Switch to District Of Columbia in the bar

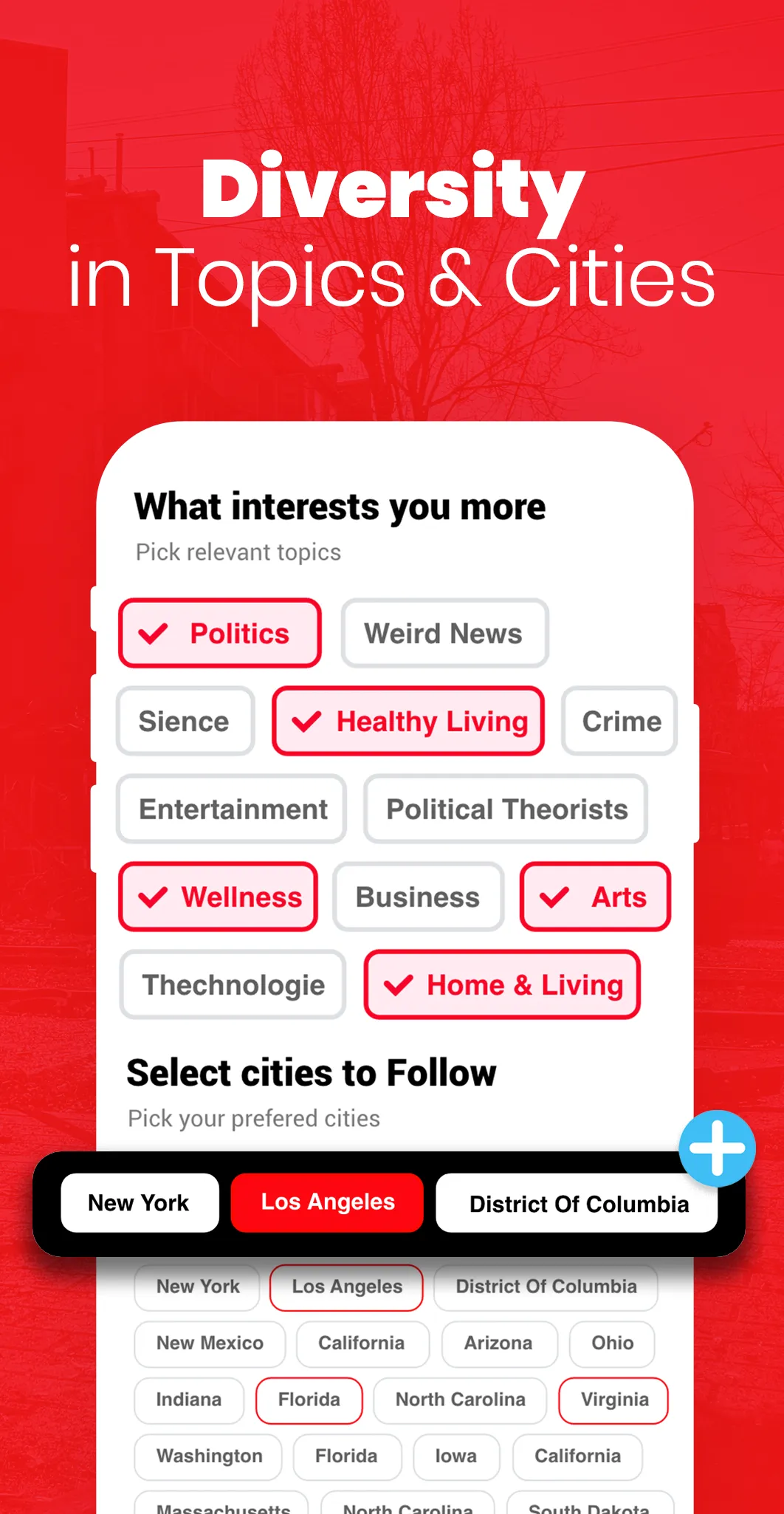click(x=579, y=1203)
